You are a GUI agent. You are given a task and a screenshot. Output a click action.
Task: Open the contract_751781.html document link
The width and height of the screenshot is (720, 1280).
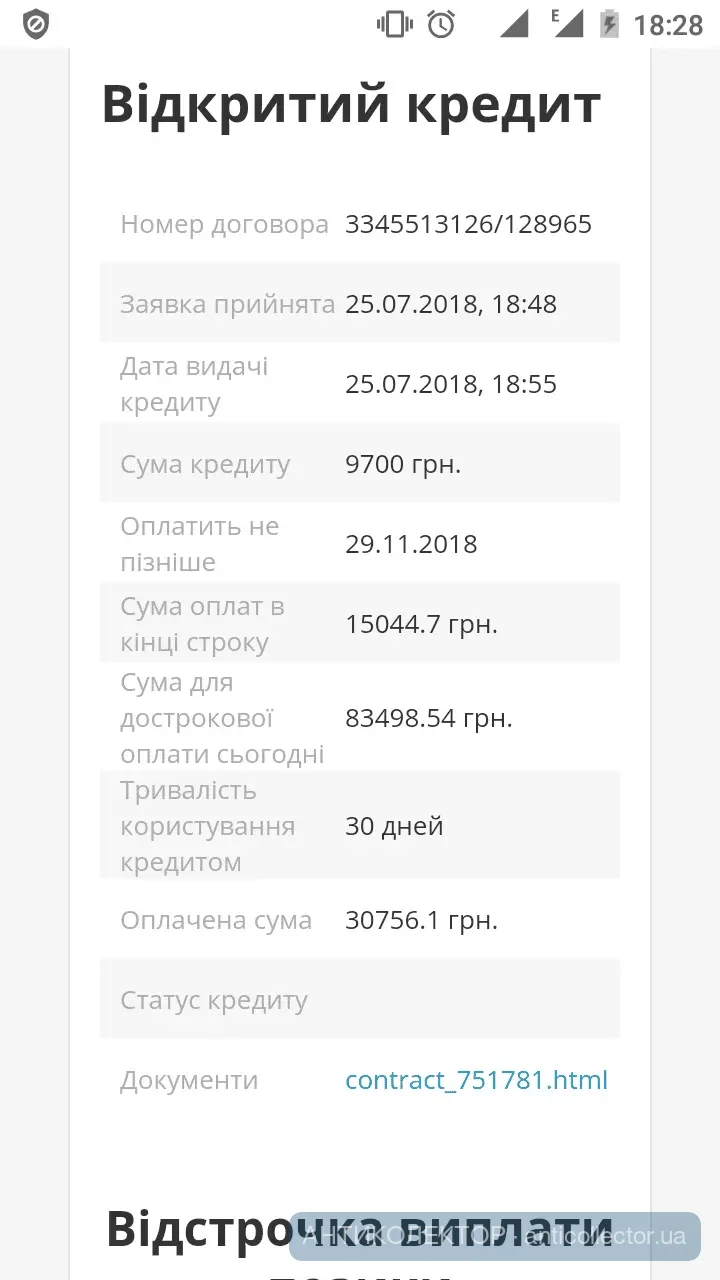coord(476,1080)
